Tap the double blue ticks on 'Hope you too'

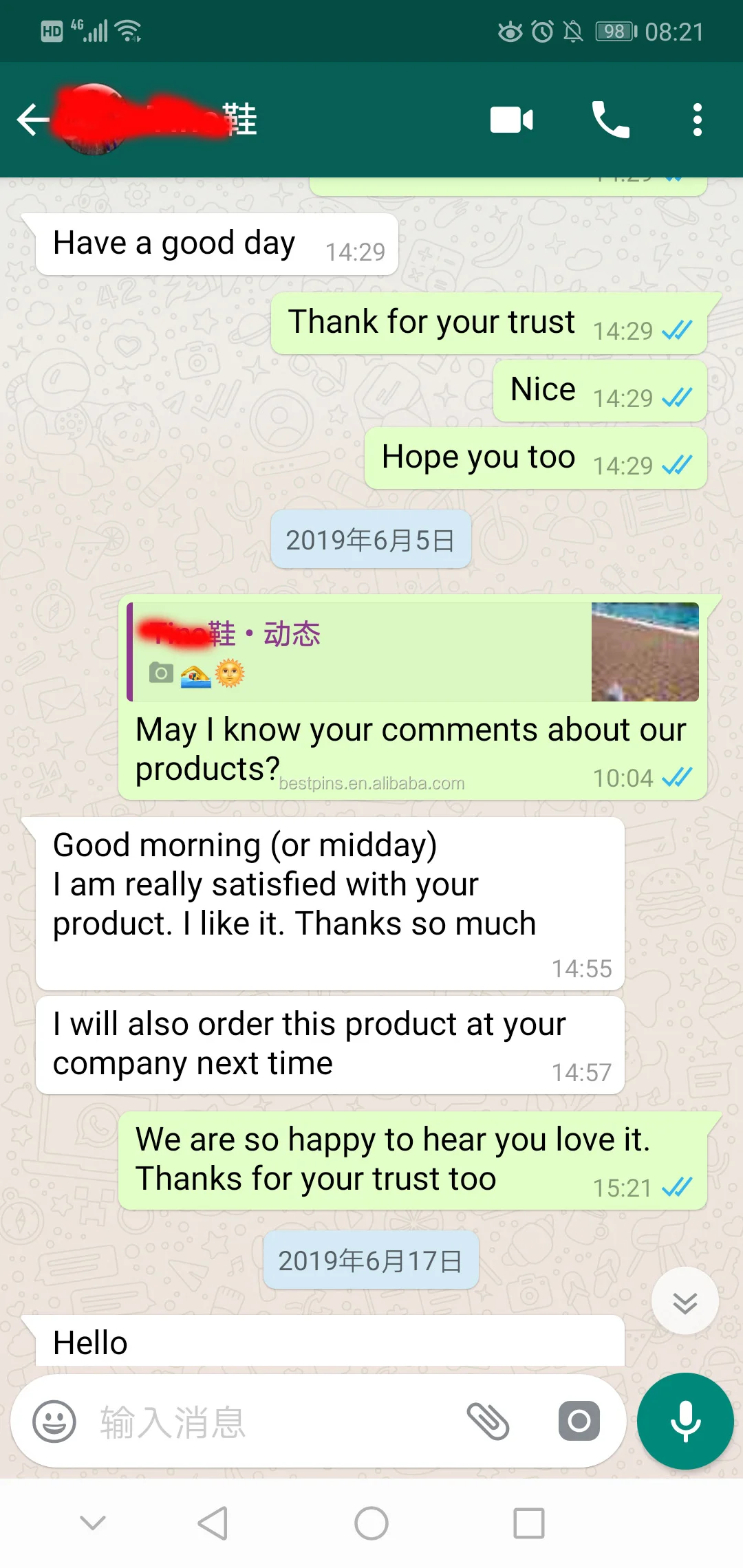tap(678, 464)
